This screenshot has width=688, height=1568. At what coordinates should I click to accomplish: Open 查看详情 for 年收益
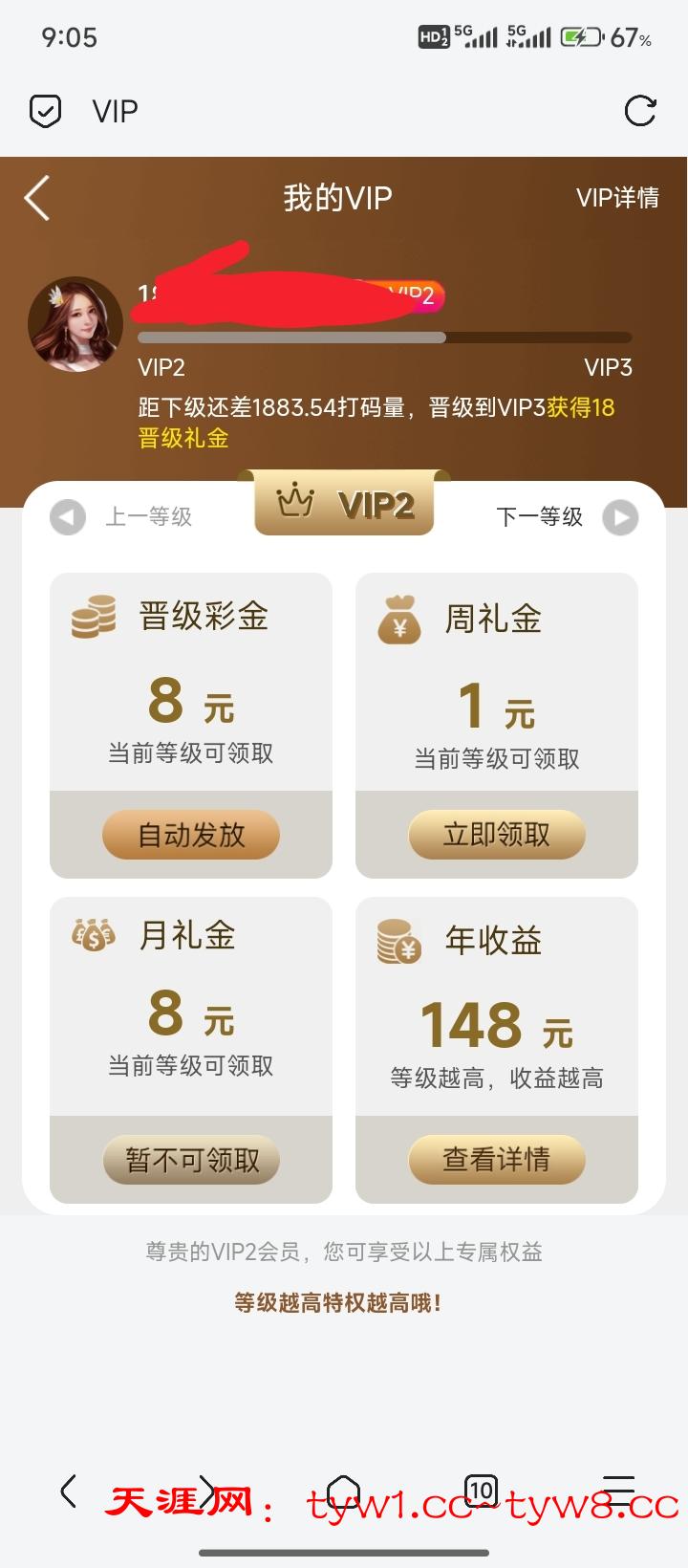[x=497, y=1160]
